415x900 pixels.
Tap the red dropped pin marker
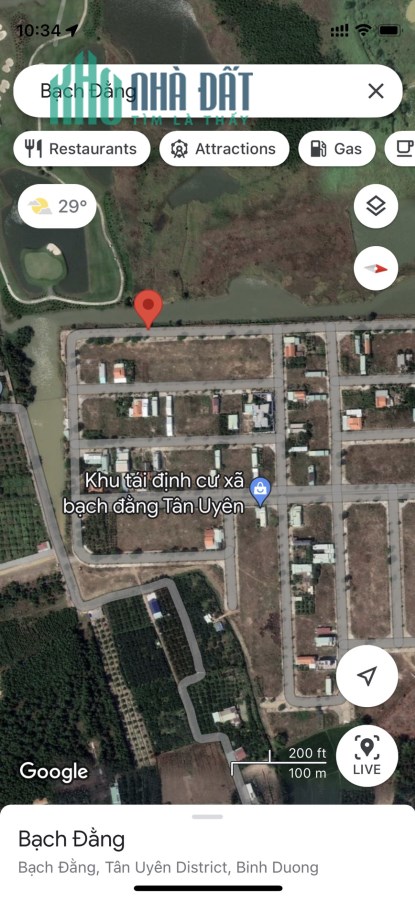149,309
